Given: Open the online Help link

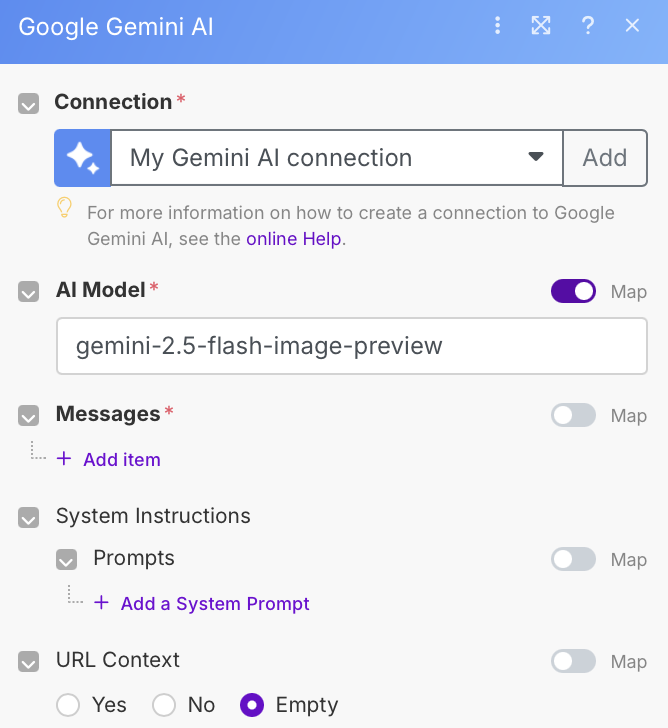Looking at the screenshot, I should coord(294,239).
